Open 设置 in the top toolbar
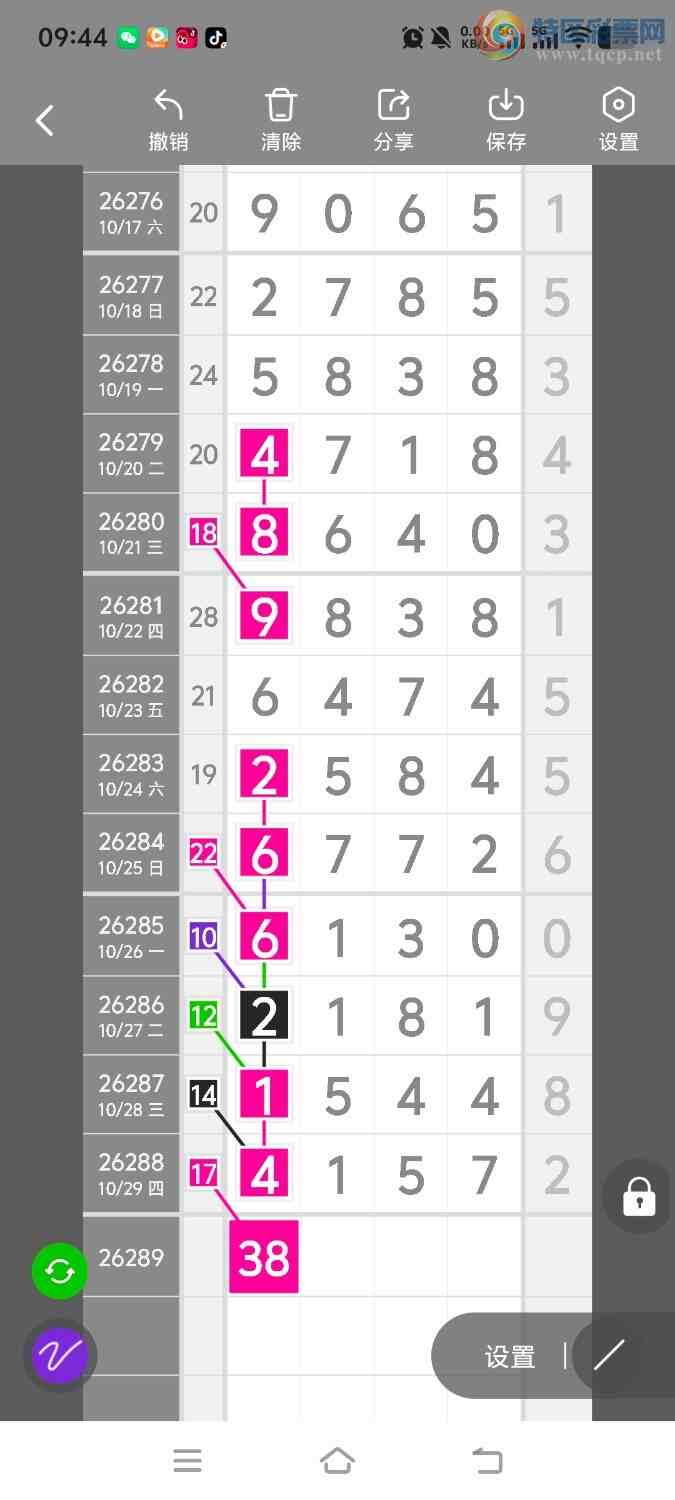The image size is (675, 1500). point(618,120)
